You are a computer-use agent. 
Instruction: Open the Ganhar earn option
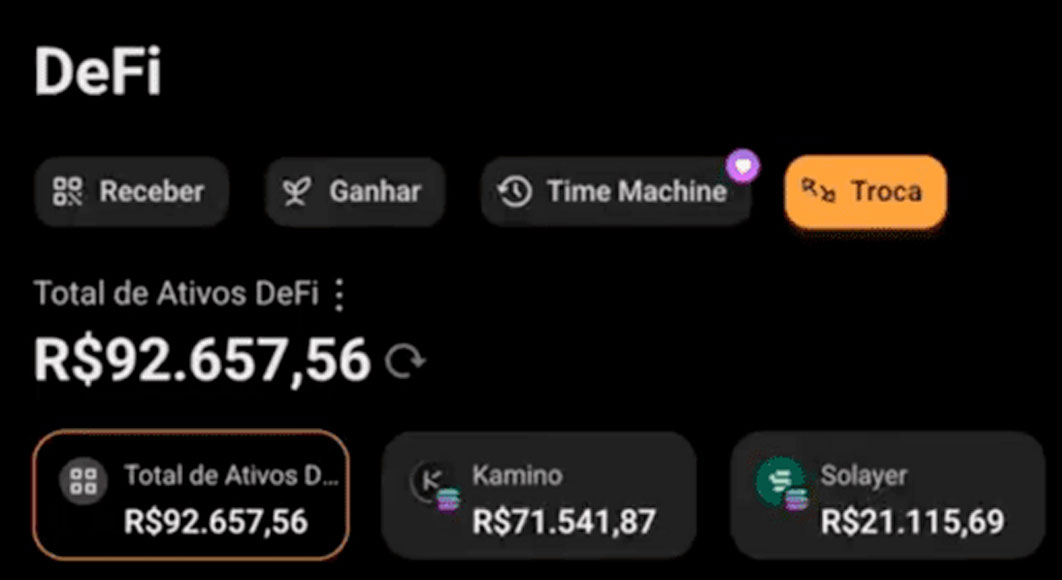pos(354,191)
